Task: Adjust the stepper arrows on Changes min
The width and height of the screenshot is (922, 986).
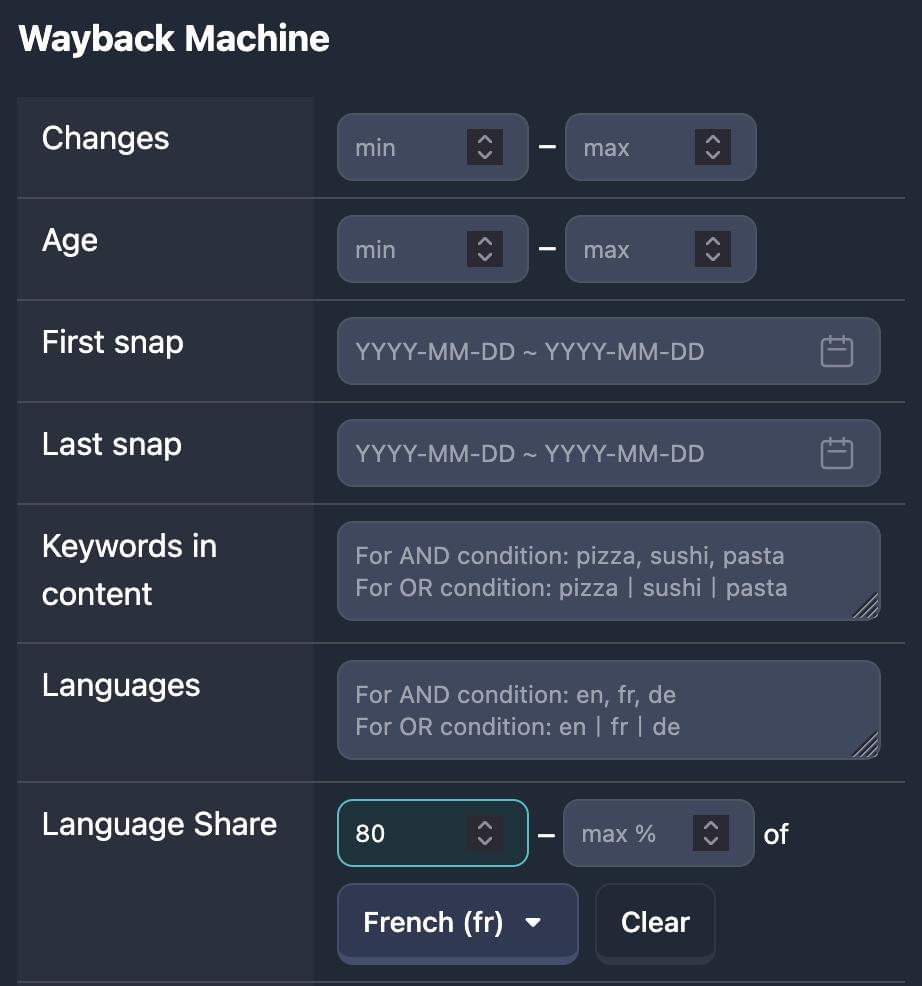Action: point(485,148)
